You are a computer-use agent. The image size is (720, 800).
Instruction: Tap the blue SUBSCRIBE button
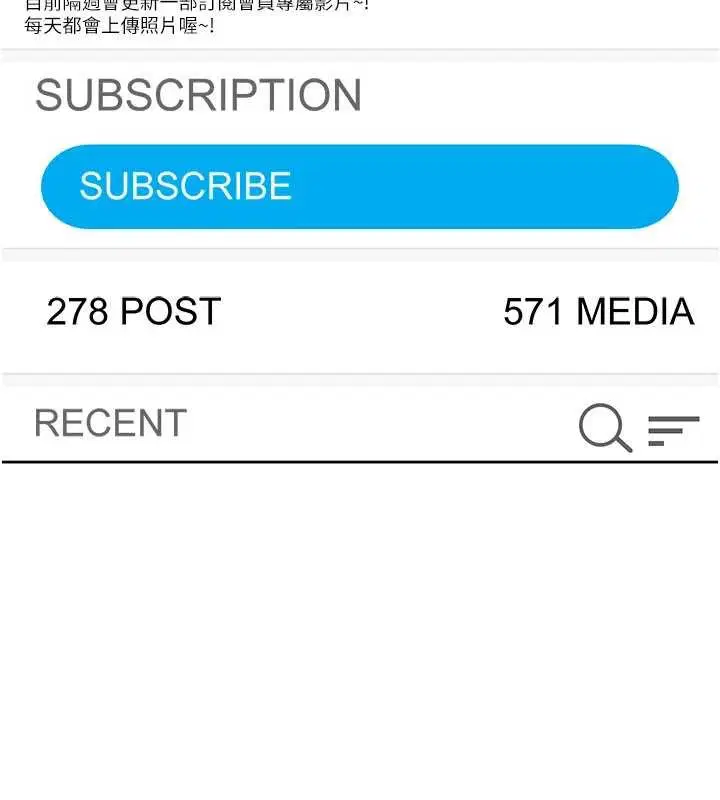click(359, 187)
